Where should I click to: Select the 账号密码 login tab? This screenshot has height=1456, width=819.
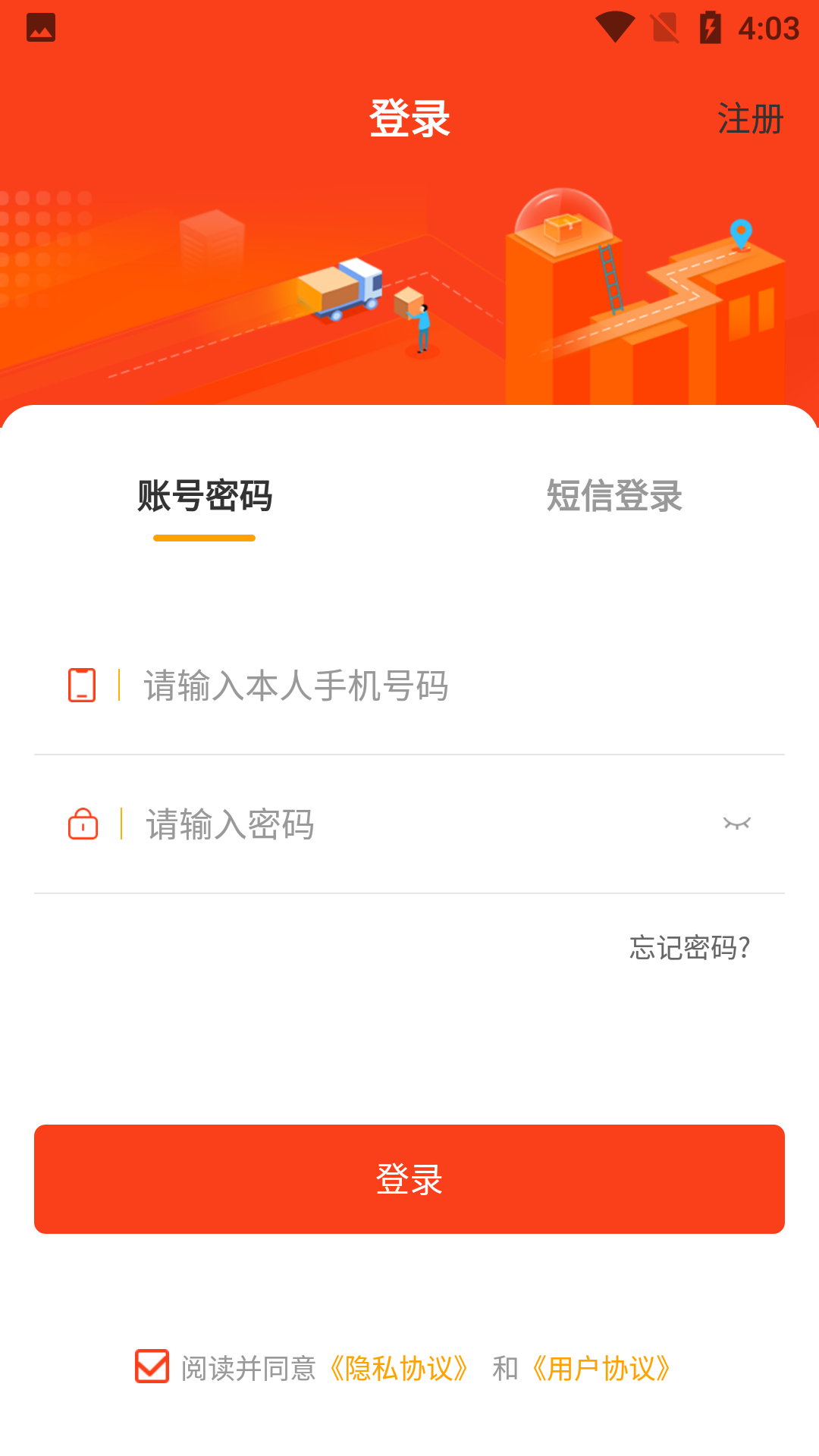[x=204, y=493]
